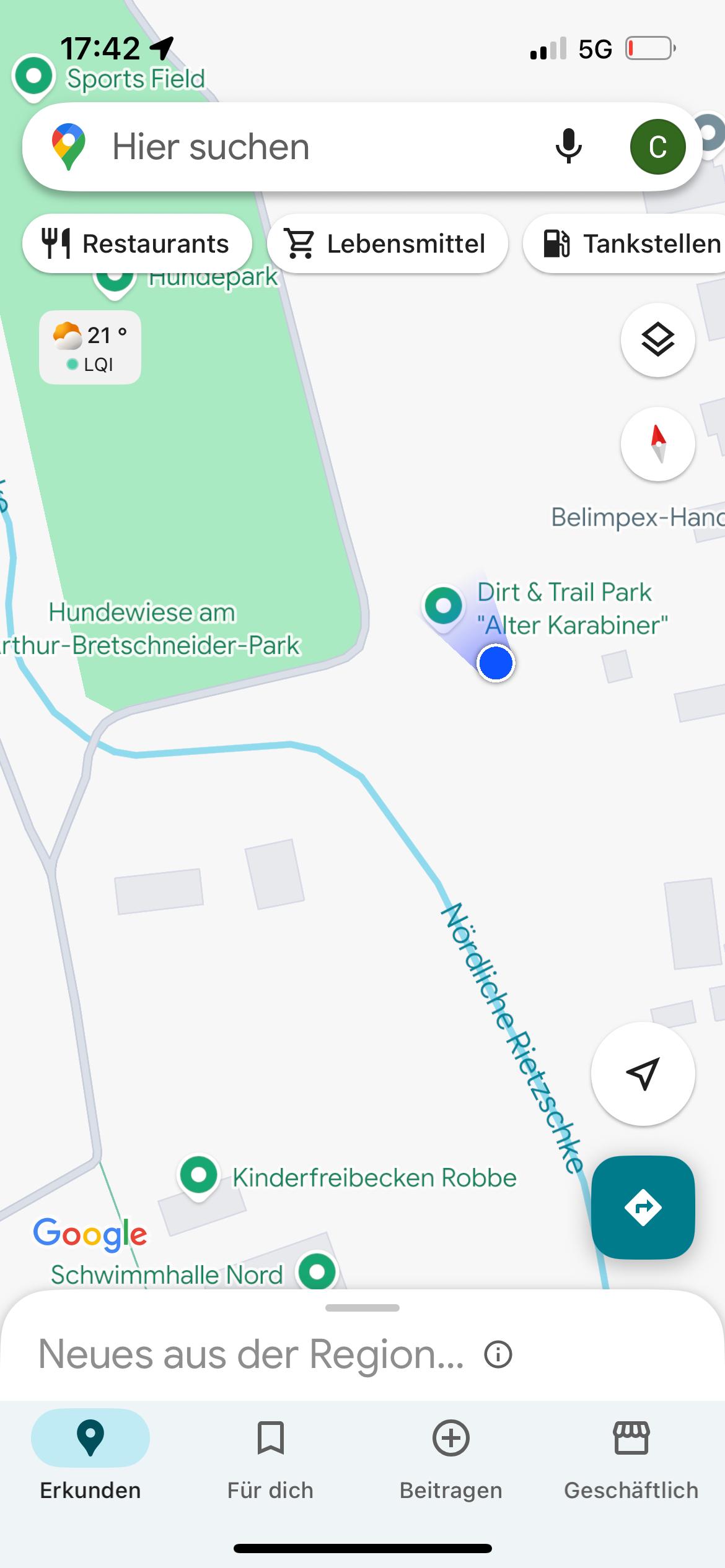This screenshot has height=1568, width=725.
Task: Open the map layers button
Action: pos(657,339)
